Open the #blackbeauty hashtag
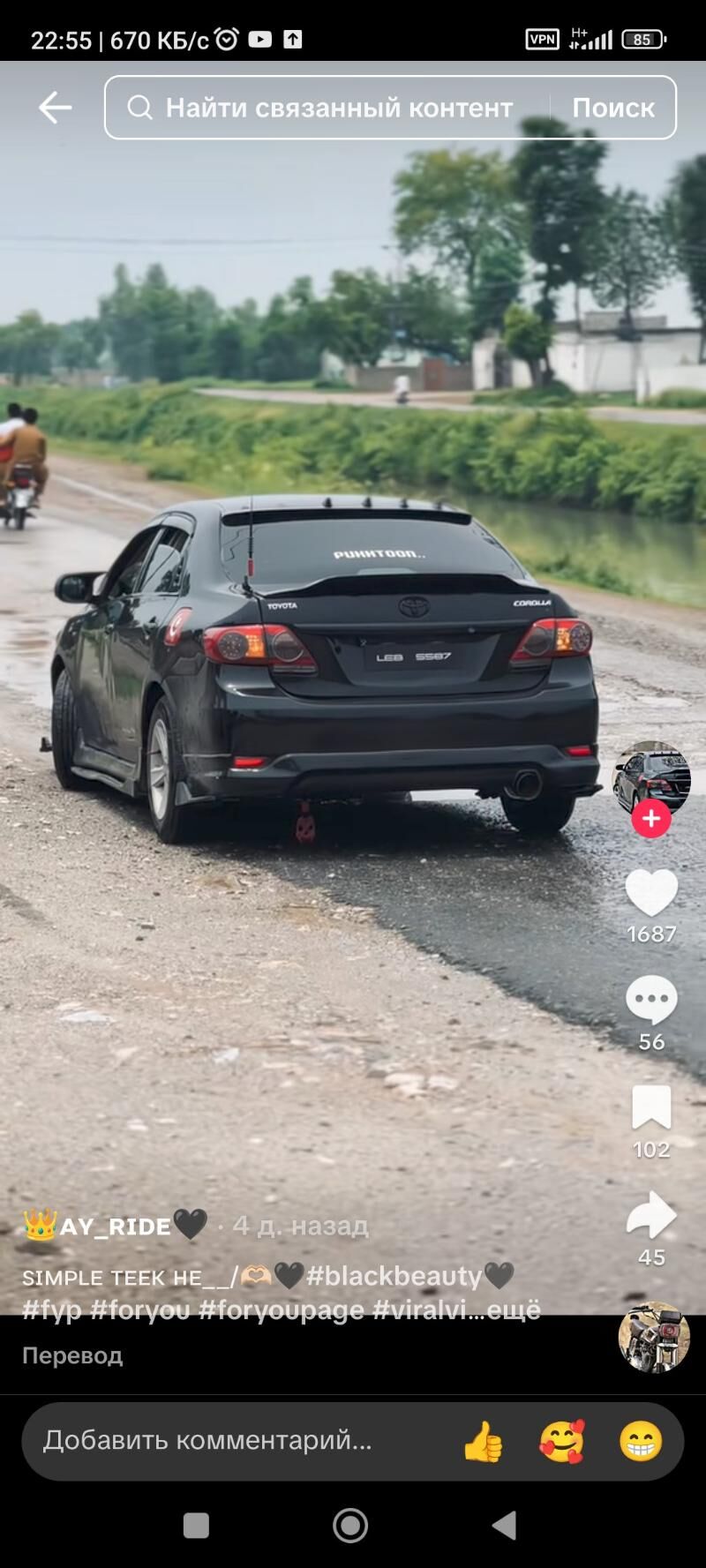Screen dimensions: 706x1568 click(x=394, y=1276)
